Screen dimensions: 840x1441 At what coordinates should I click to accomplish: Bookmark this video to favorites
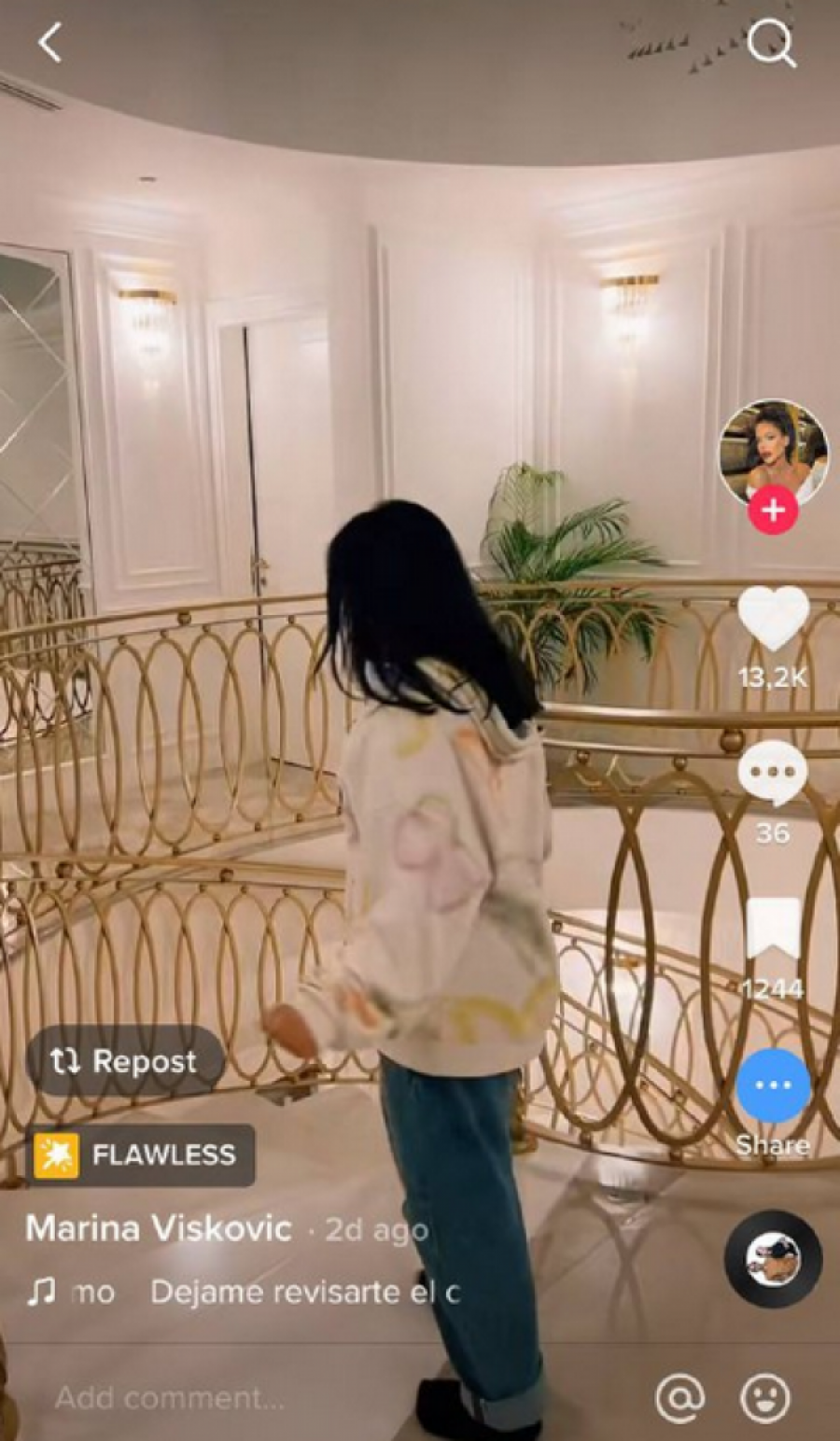point(773,928)
